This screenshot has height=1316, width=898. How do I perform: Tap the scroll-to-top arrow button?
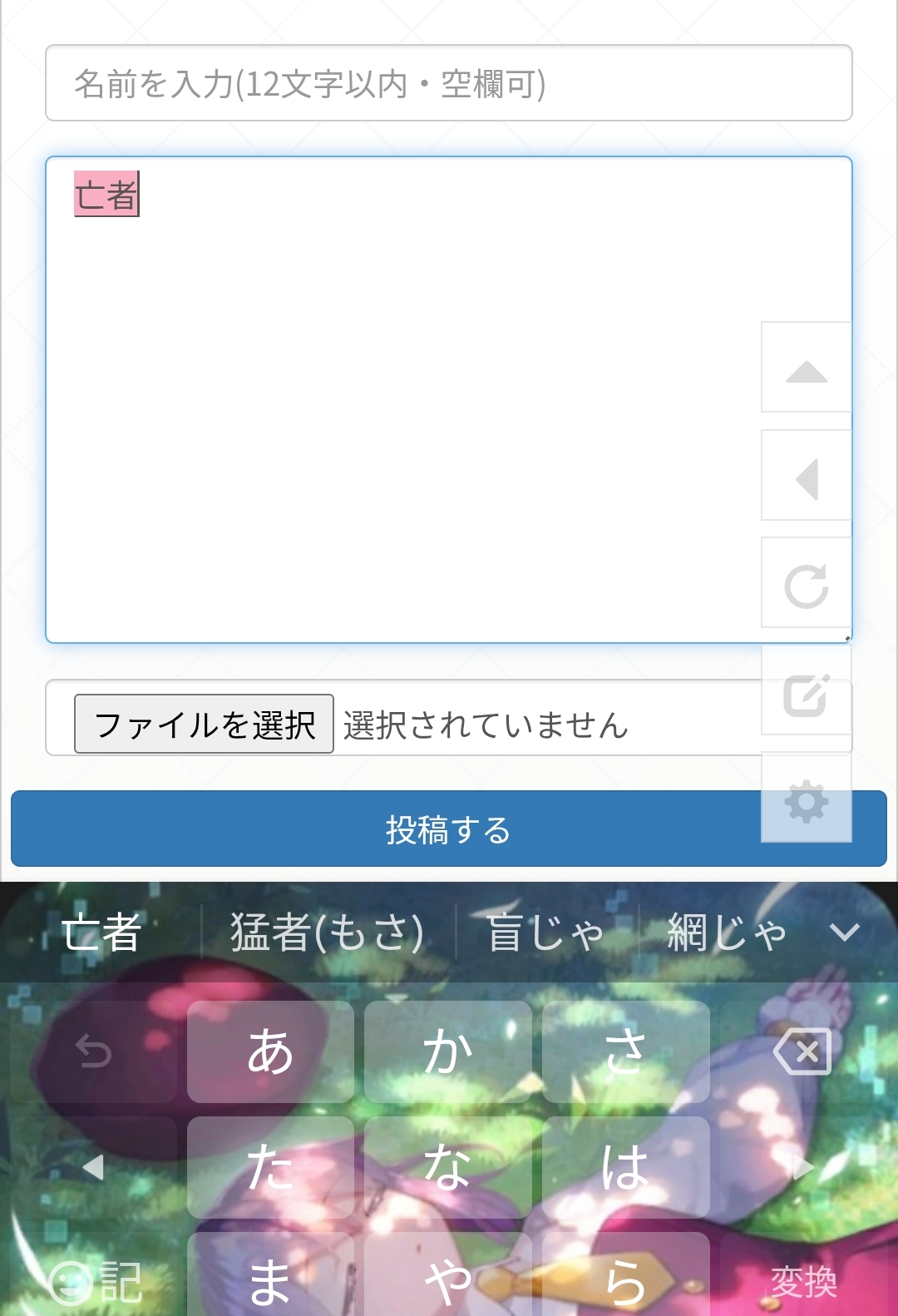(x=806, y=368)
